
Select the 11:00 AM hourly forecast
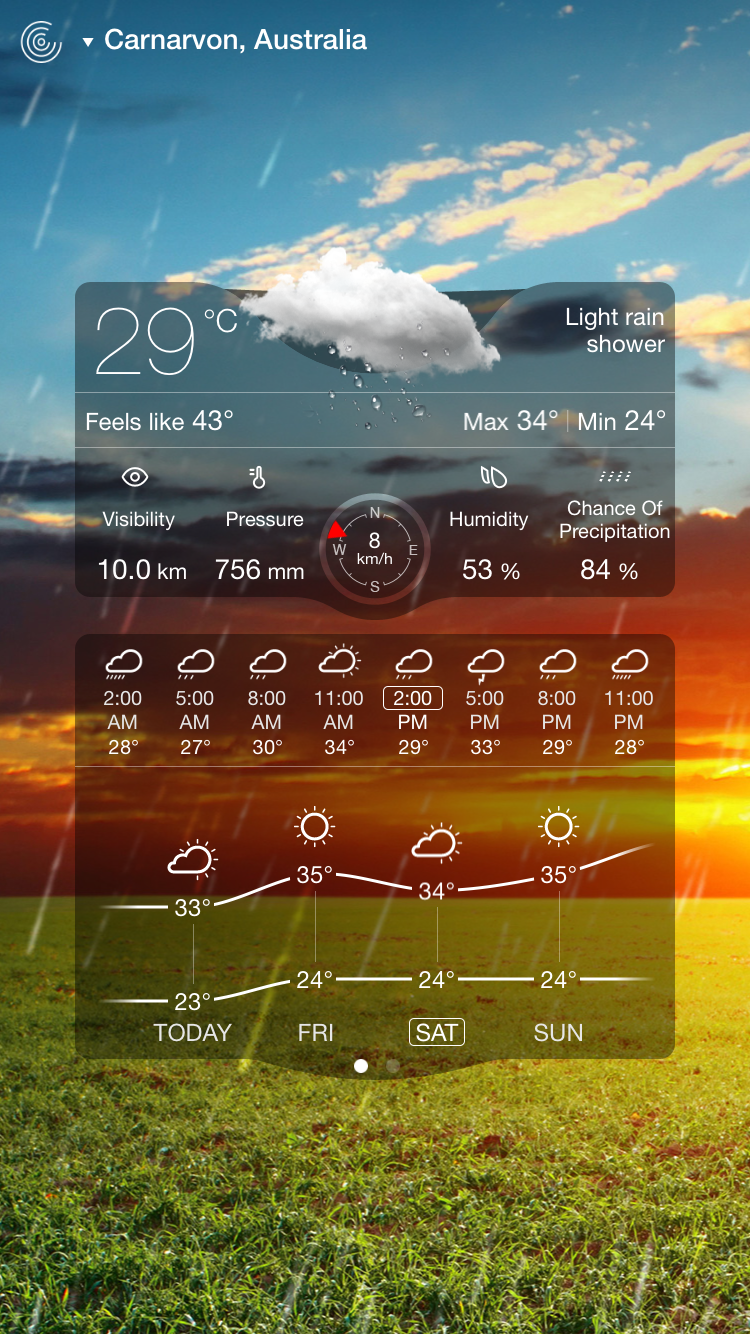pyautogui.click(x=339, y=701)
